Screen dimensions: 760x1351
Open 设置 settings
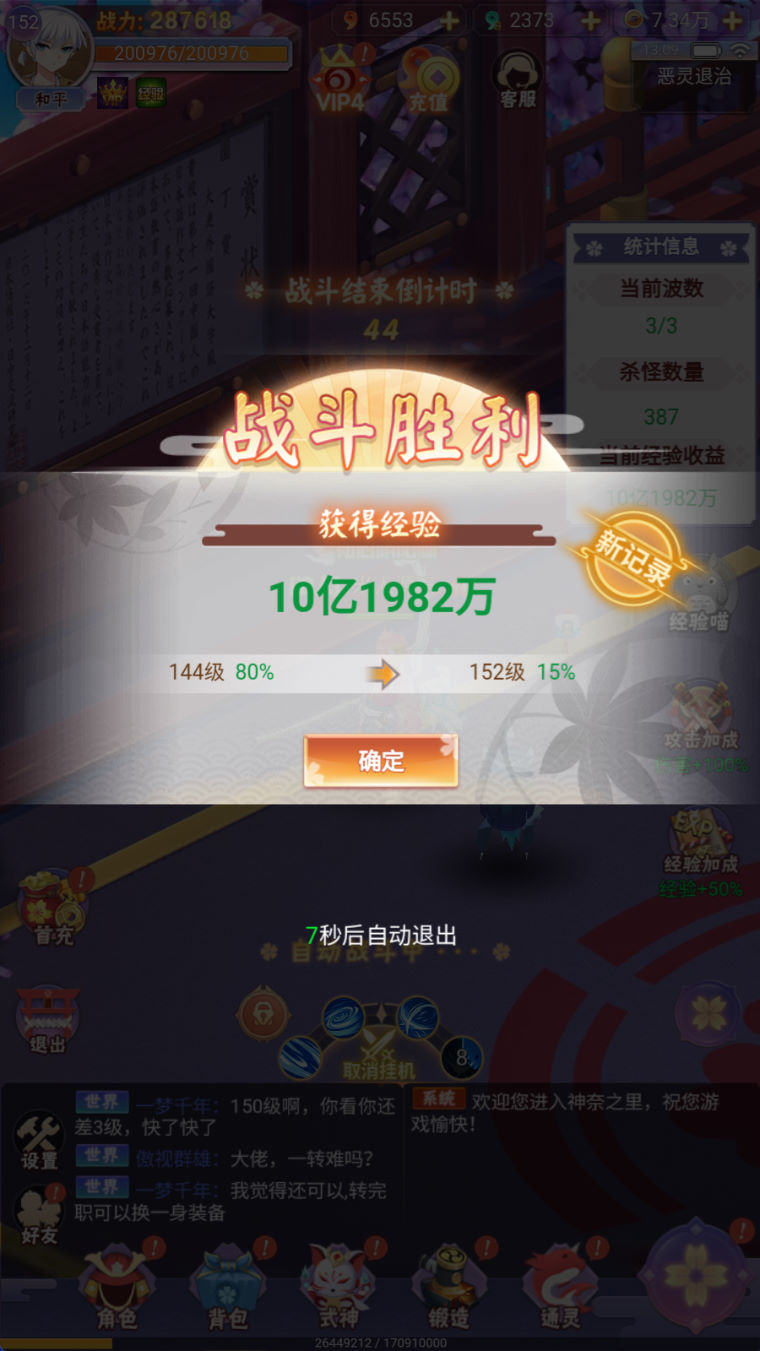[40, 1138]
